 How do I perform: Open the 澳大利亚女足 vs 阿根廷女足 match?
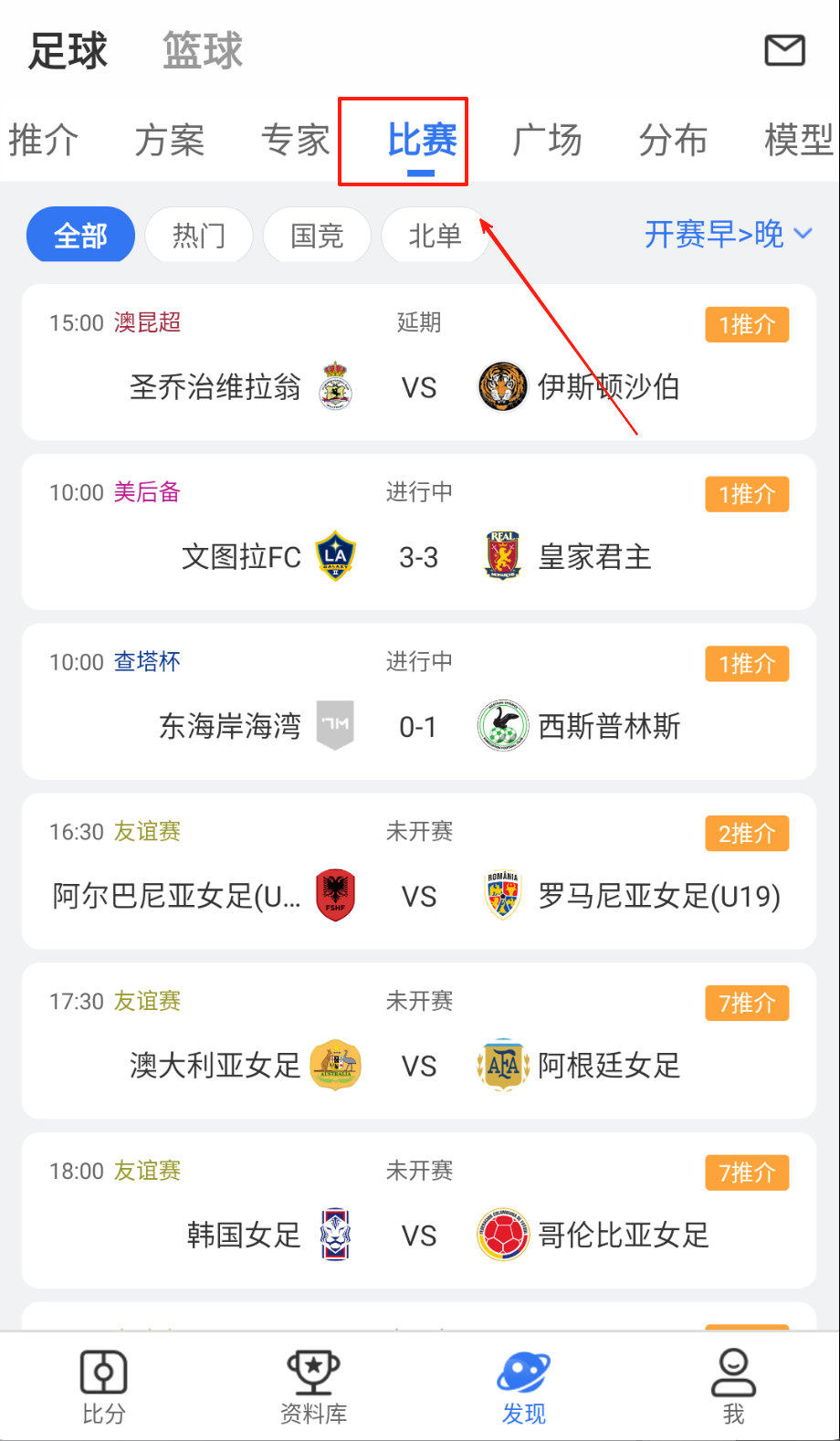click(x=419, y=1041)
